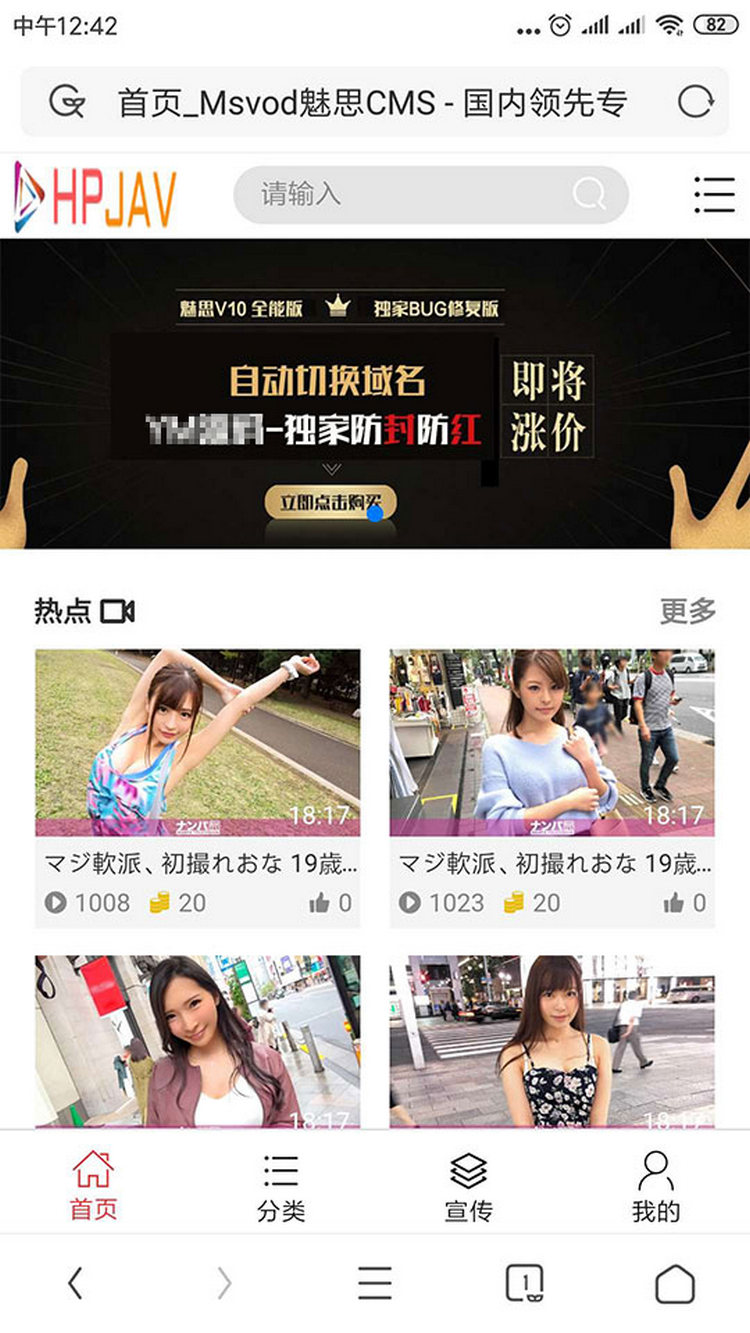Open the browser menu button
Screen dimensions: 750x1333
point(375,1283)
